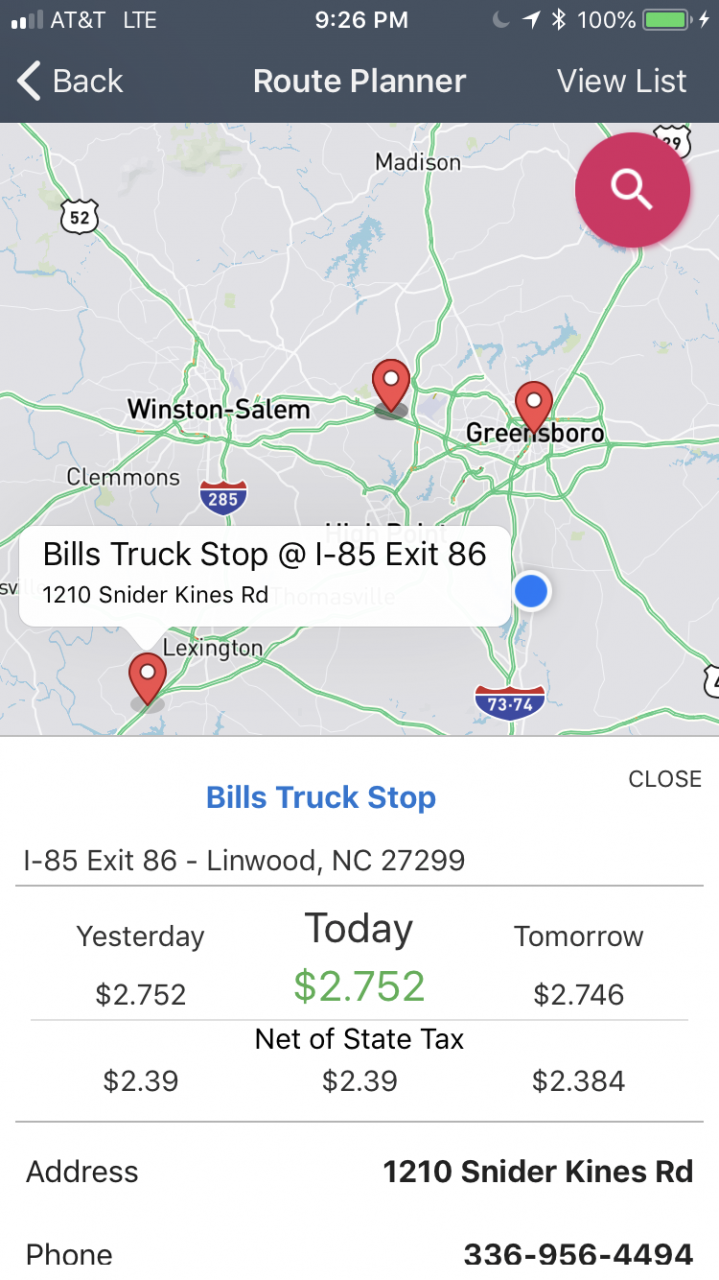Tap the red search magnifier button
Image resolution: width=719 pixels, height=1280 pixels.
point(632,189)
